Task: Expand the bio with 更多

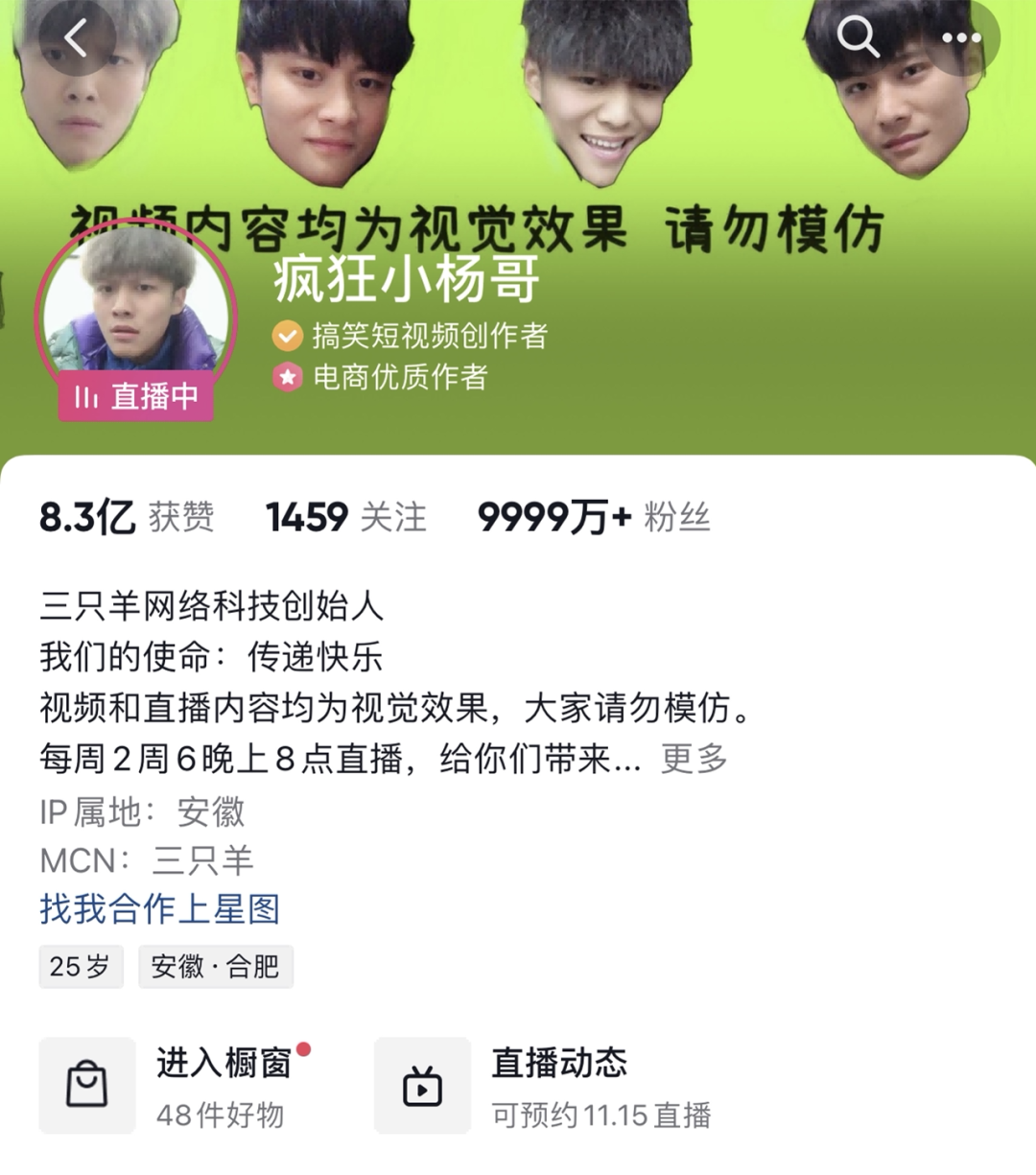Action: point(694,759)
